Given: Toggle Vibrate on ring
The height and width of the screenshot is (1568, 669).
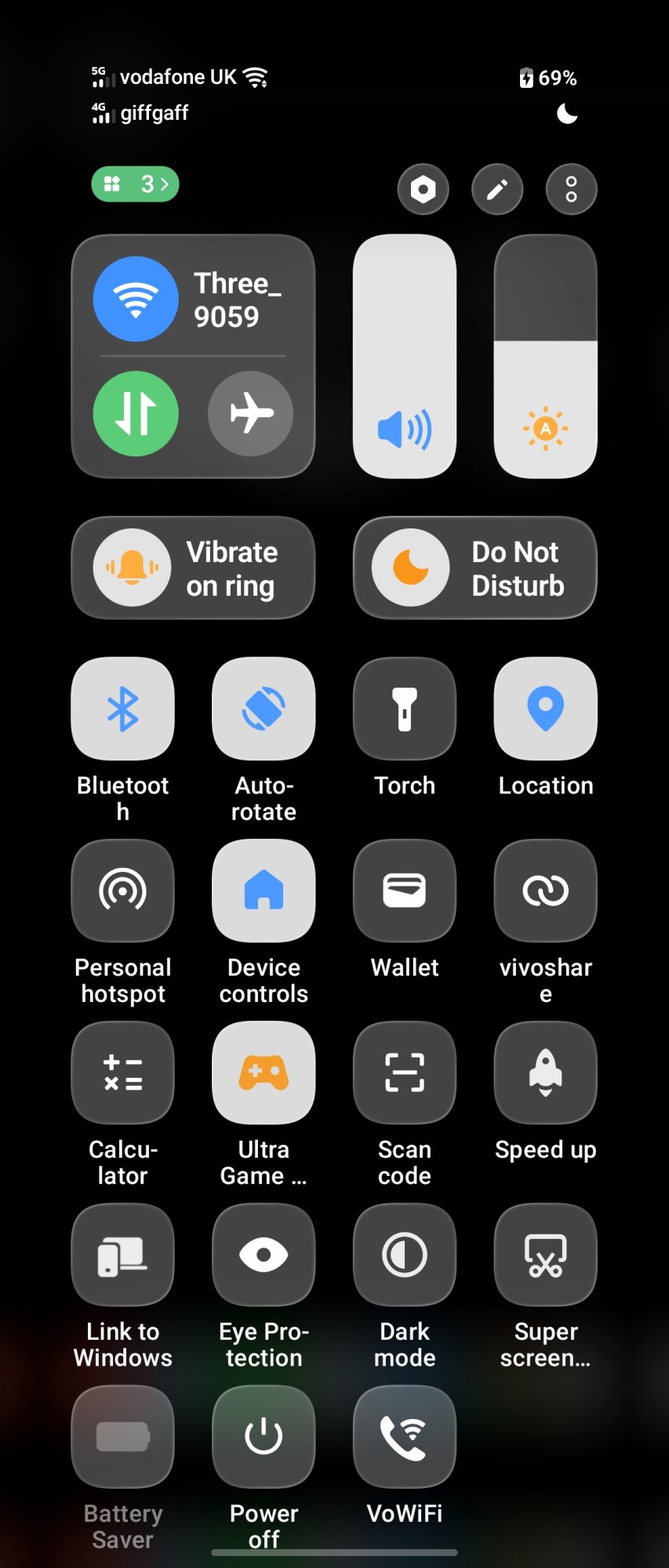Looking at the screenshot, I should coord(193,568).
